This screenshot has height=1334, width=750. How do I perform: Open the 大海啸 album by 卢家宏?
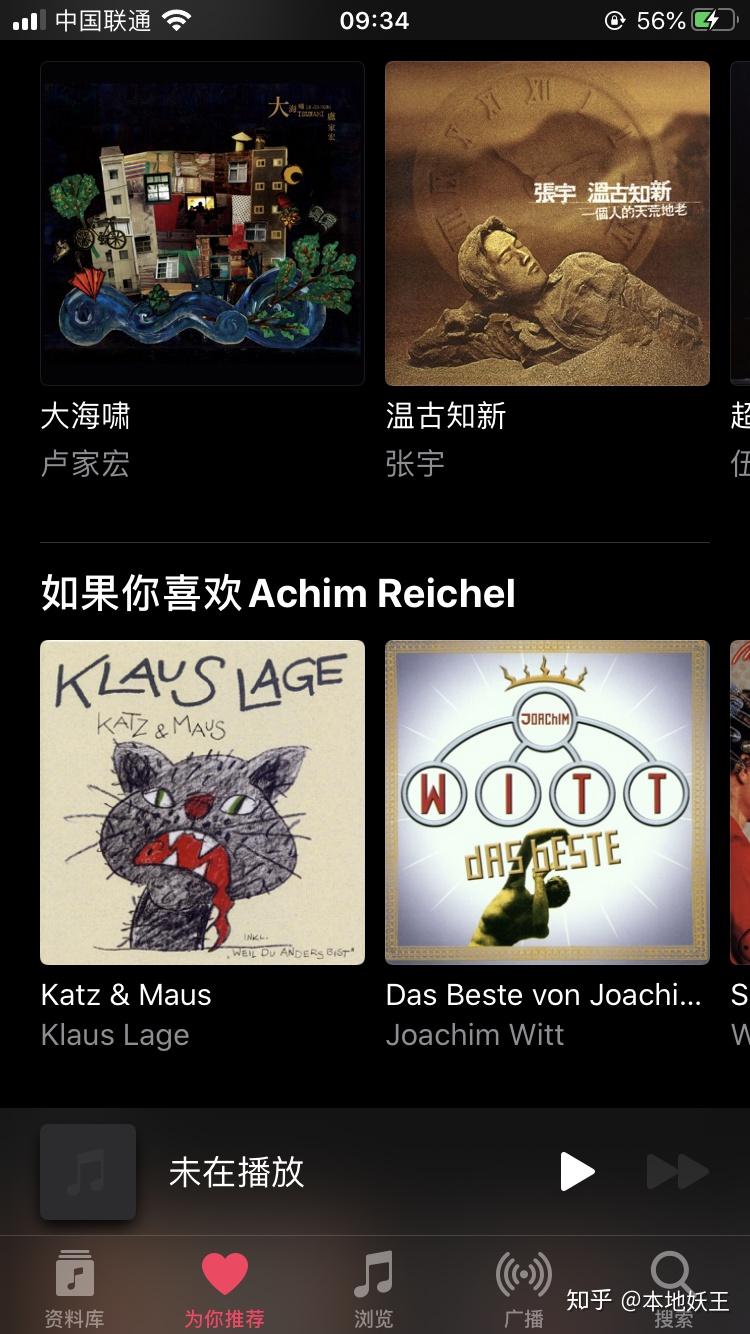tap(202, 224)
